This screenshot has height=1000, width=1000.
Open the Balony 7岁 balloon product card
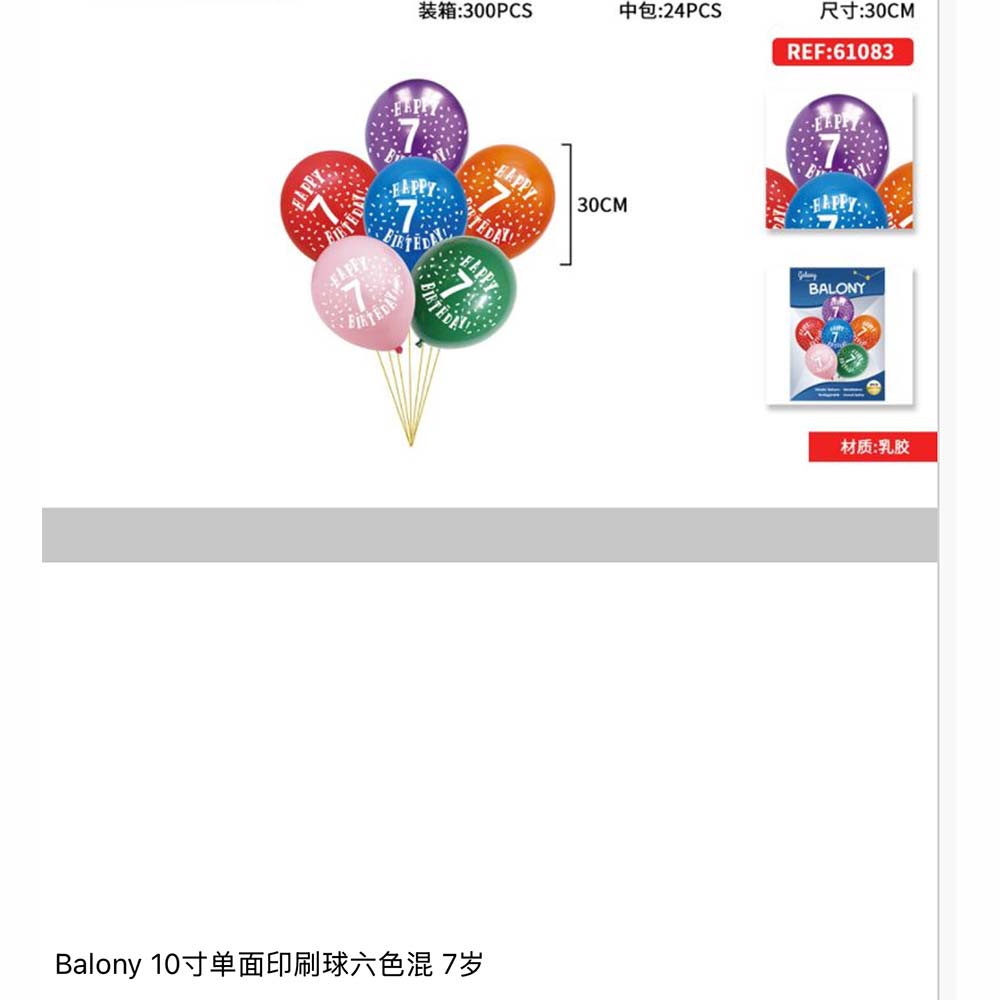pos(270,964)
